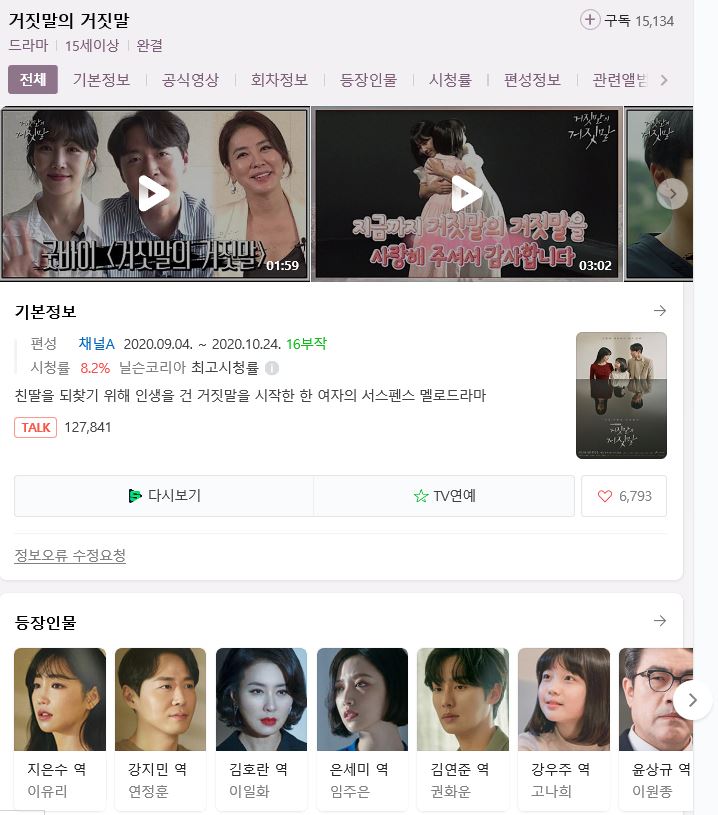Viewport: 718px width, 815px height.
Task: Open the 채널A channel link
Action: point(96,343)
